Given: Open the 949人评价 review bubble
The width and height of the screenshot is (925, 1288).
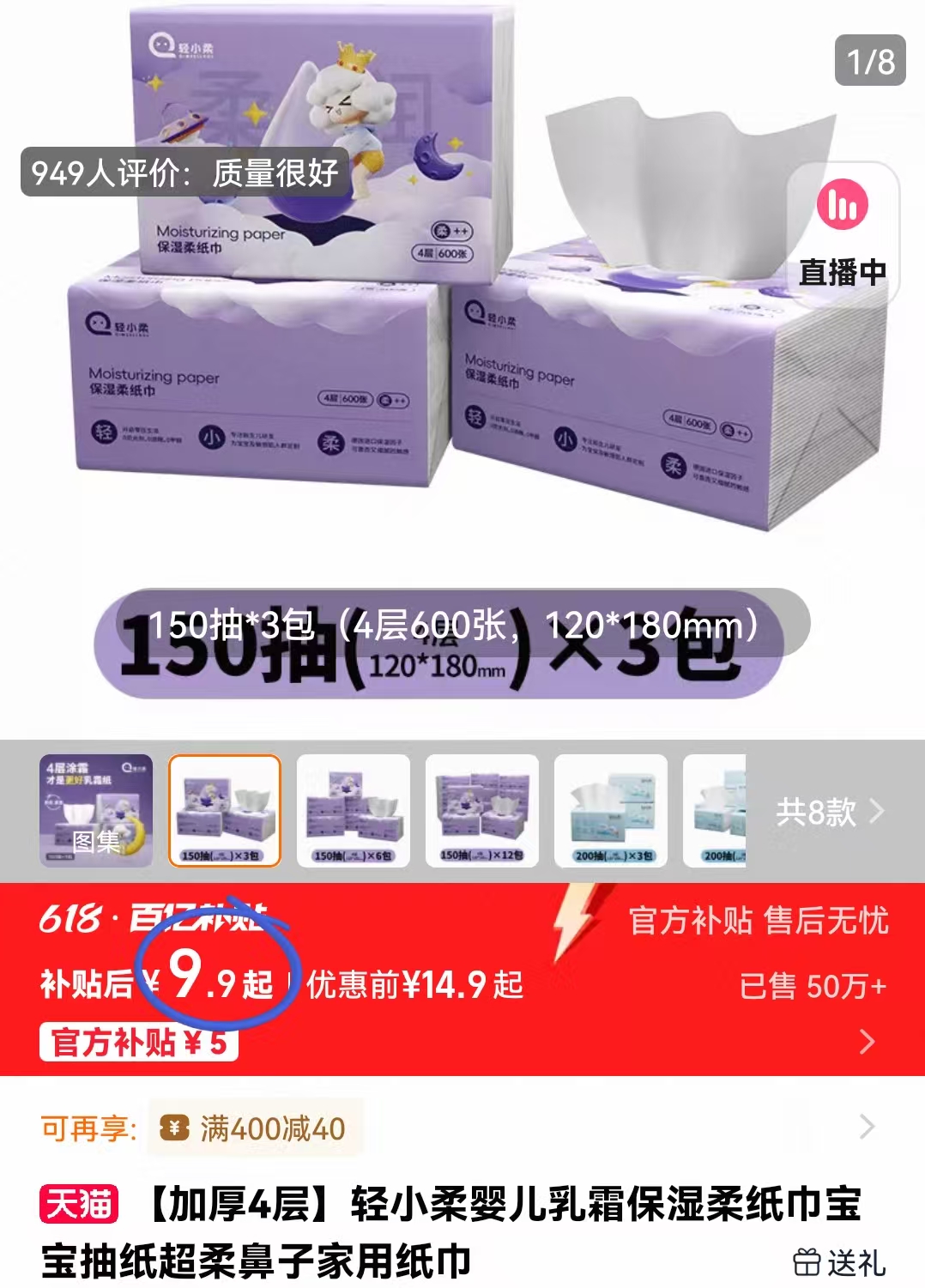Looking at the screenshot, I should coord(185,172).
